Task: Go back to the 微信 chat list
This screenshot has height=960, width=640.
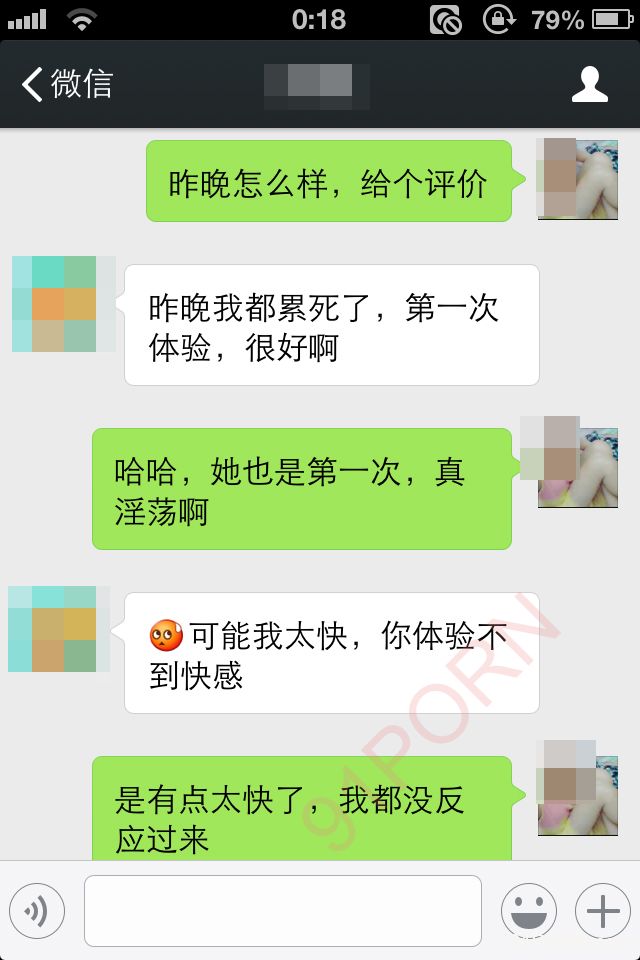Action: pyautogui.click(x=66, y=84)
